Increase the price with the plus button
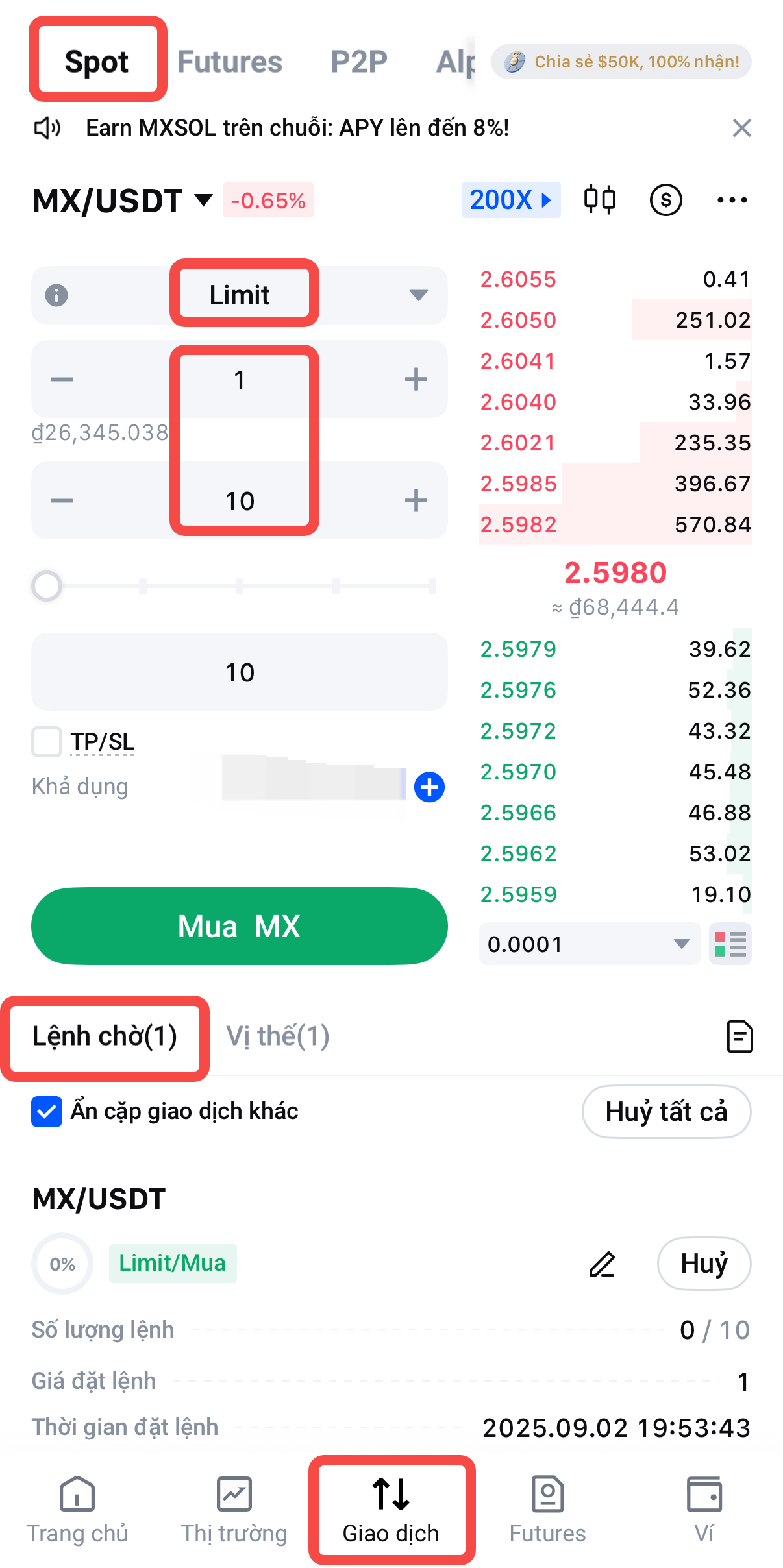 click(416, 379)
